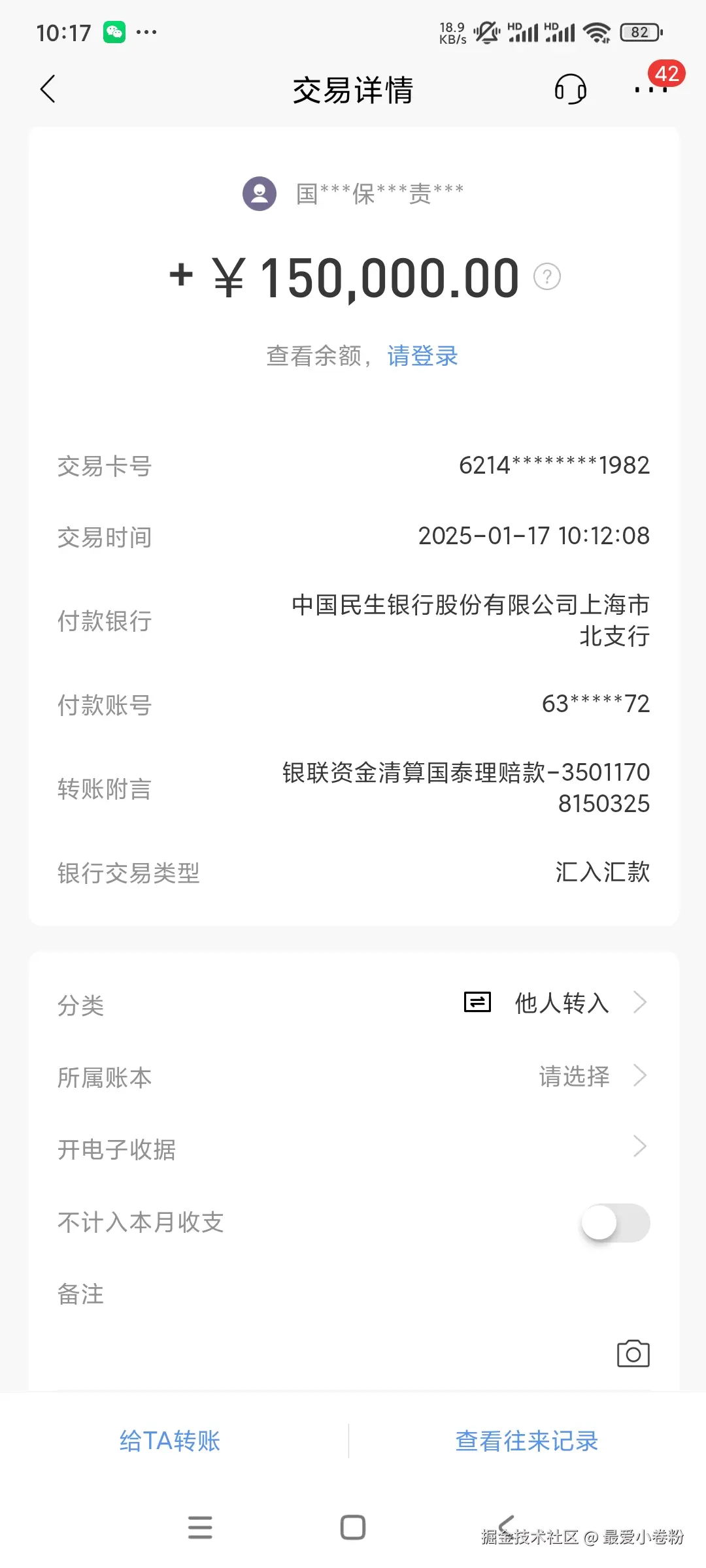Tap 请登录 to log in for balance
Viewport: 706px width, 1568px height.
tap(422, 355)
